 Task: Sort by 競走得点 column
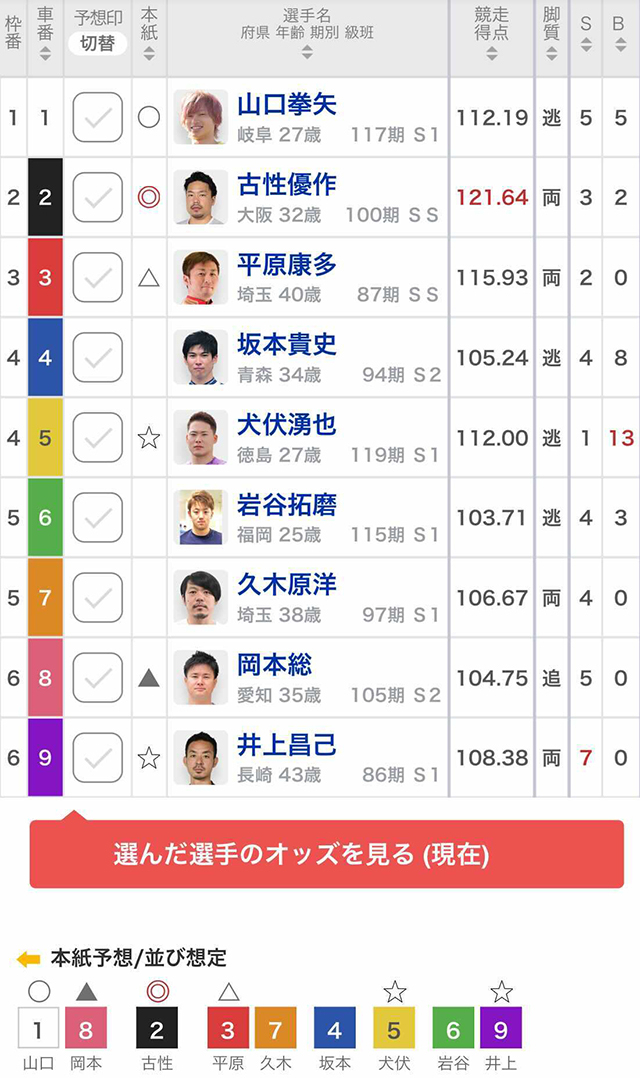coord(491,37)
